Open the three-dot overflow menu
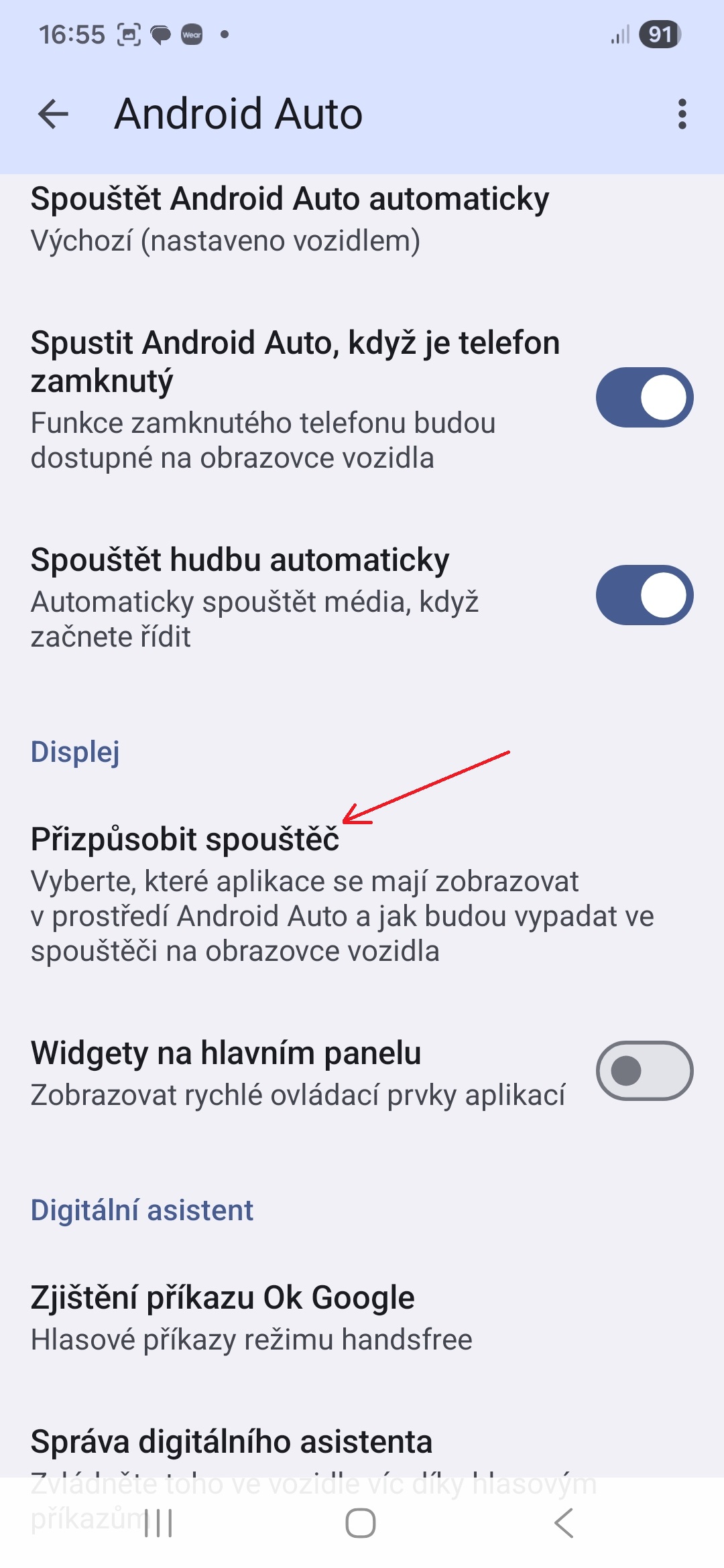 coord(682,114)
